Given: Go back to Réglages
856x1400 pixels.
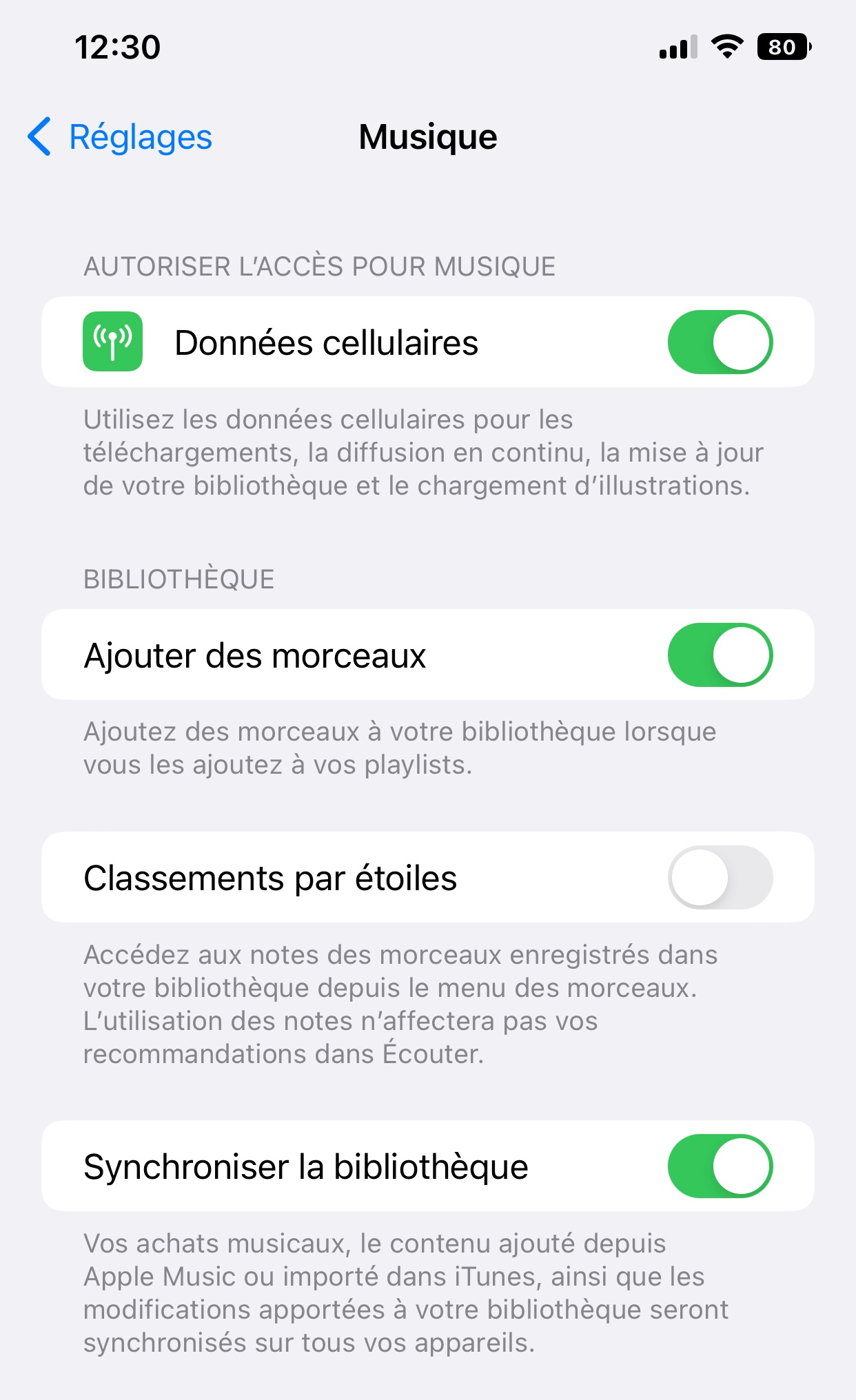Looking at the screenshot, I should click(x=120, y=136).
